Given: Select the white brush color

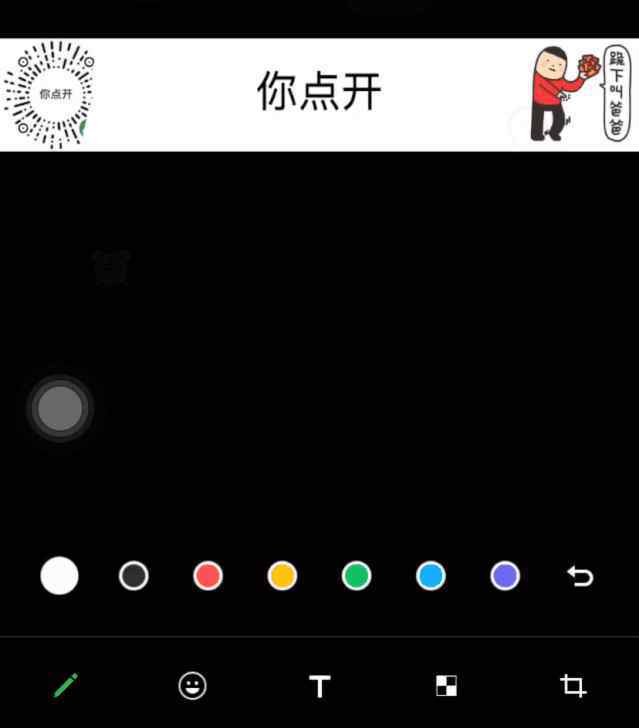Looking at the screenshot, I should point(59,576).
